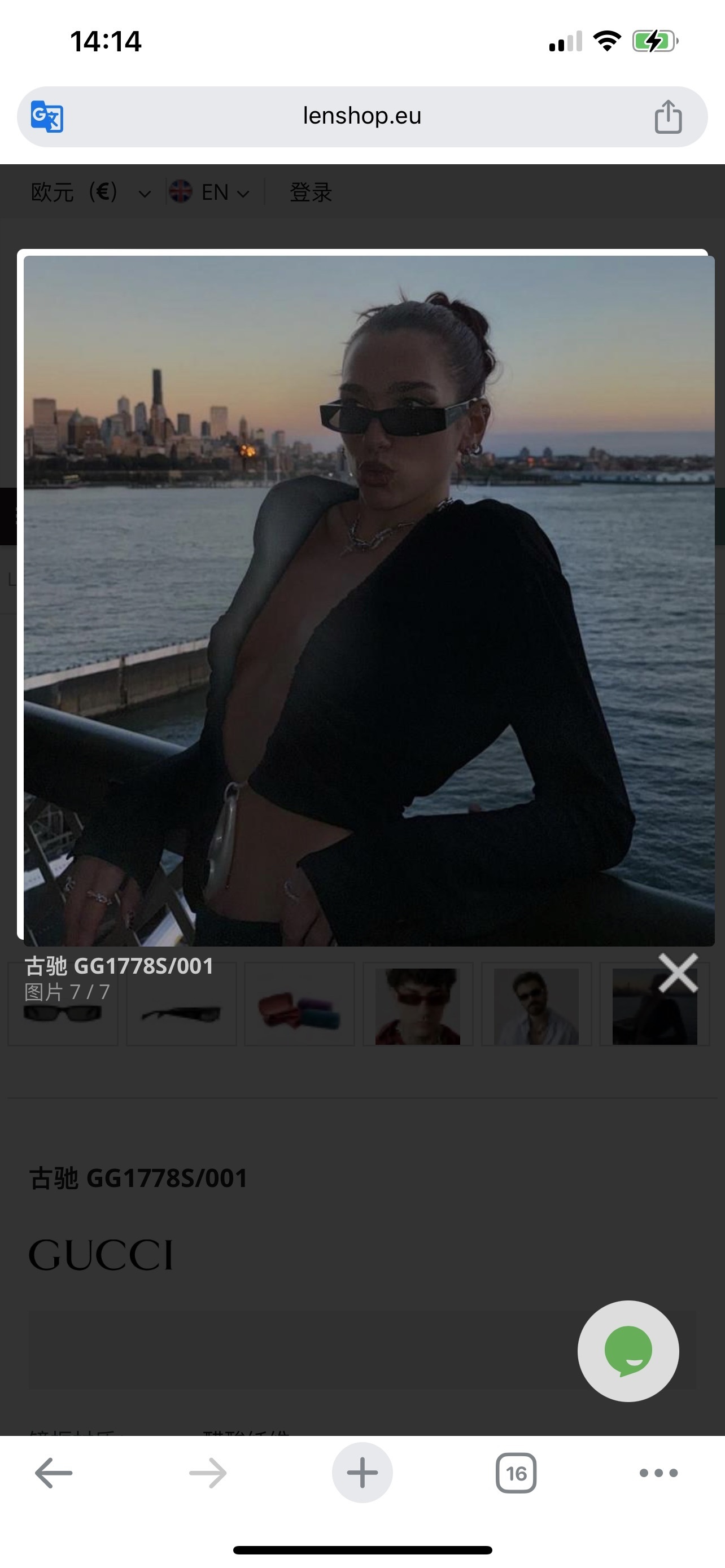View the black sunglasses front thumbnail
This screenshot has width=725, height=1568.
[63, 1004]
